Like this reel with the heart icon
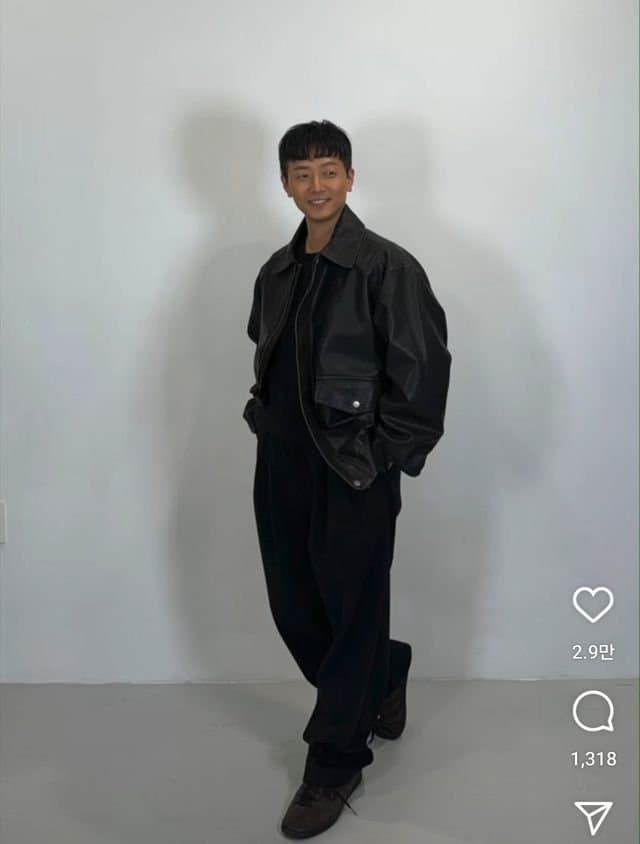This screenshot has width=640, height=844. coord(593,604)
